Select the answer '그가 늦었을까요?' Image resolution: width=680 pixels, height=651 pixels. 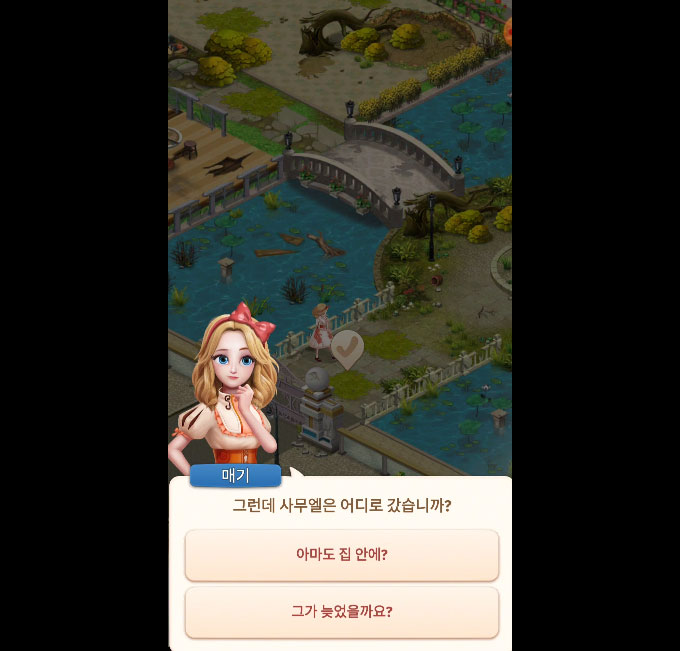[x=341, y=611]
